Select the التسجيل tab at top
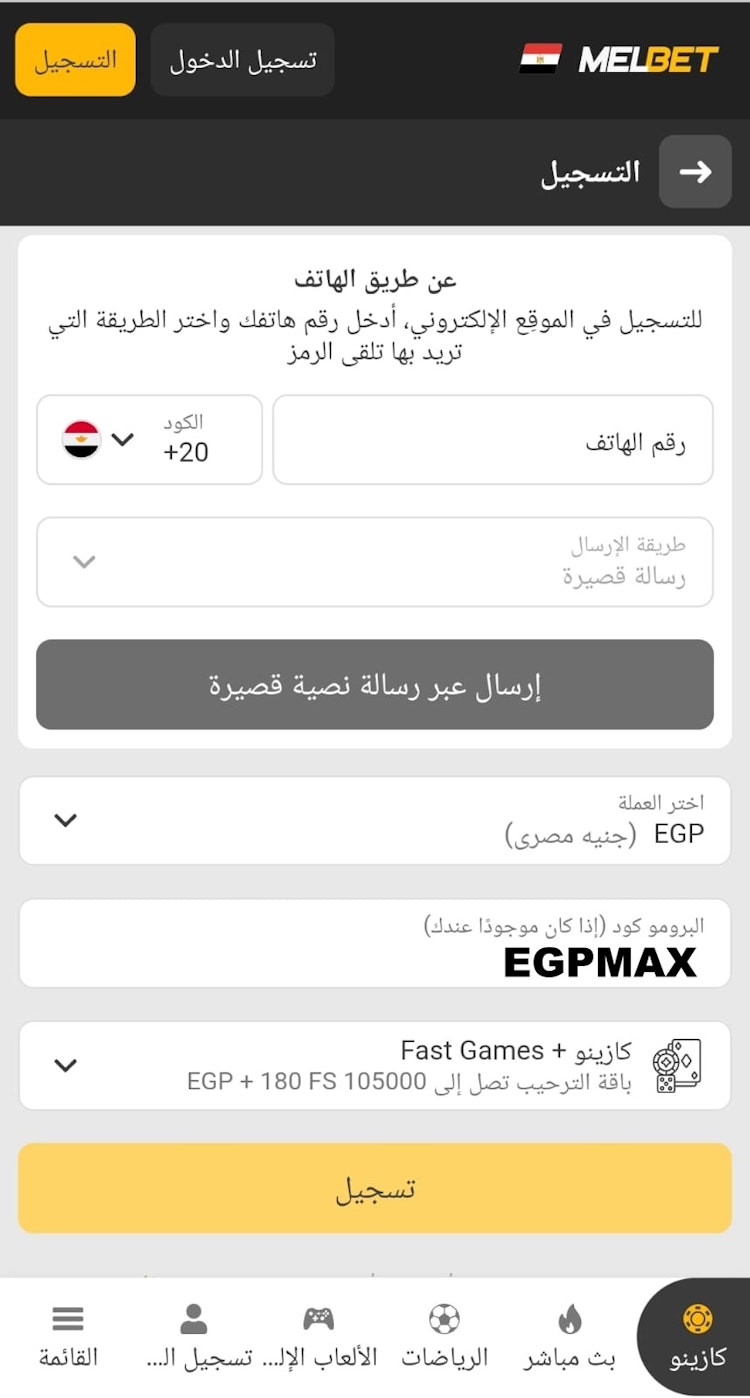The height and width of the screenshot is (1398, 750). (74, 60)
